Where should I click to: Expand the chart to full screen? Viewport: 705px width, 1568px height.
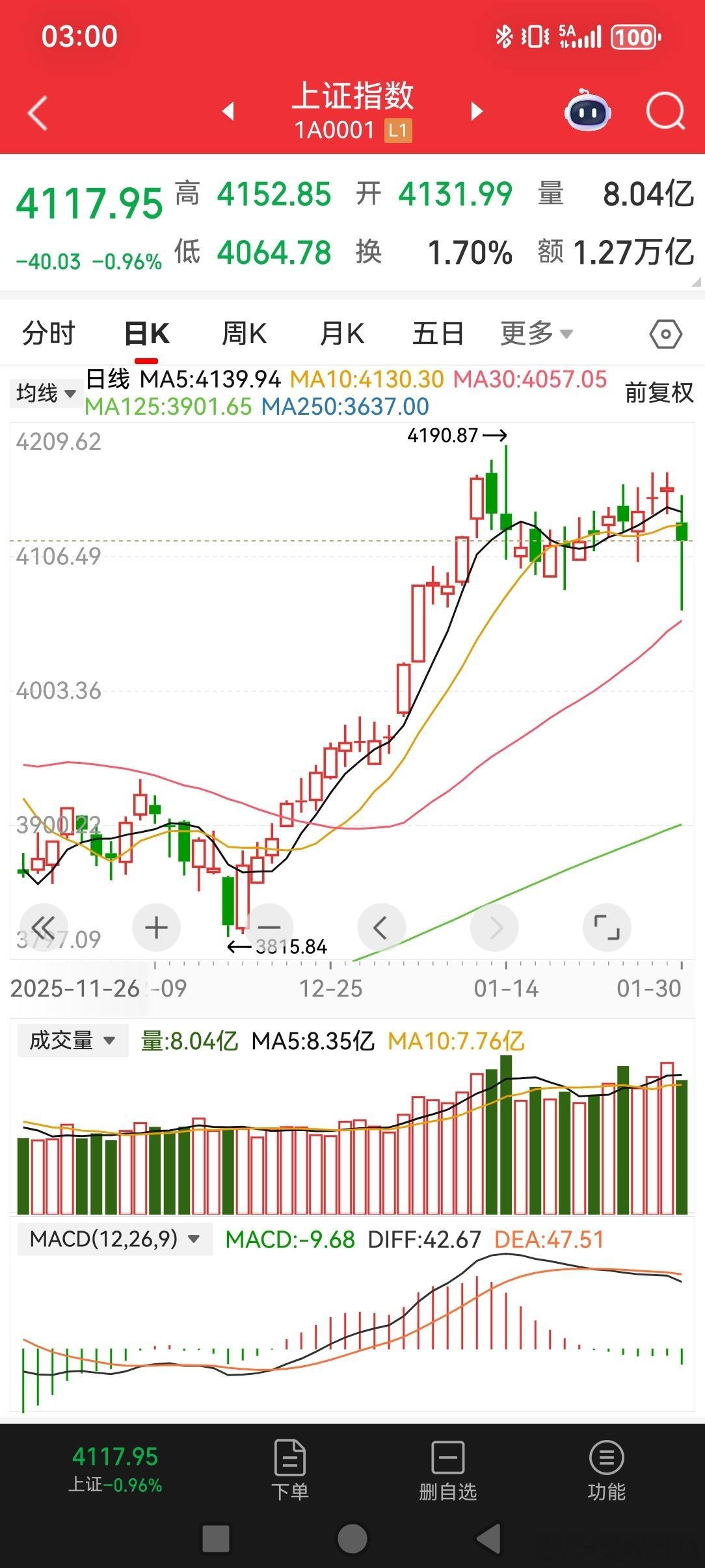click(607, 928)
